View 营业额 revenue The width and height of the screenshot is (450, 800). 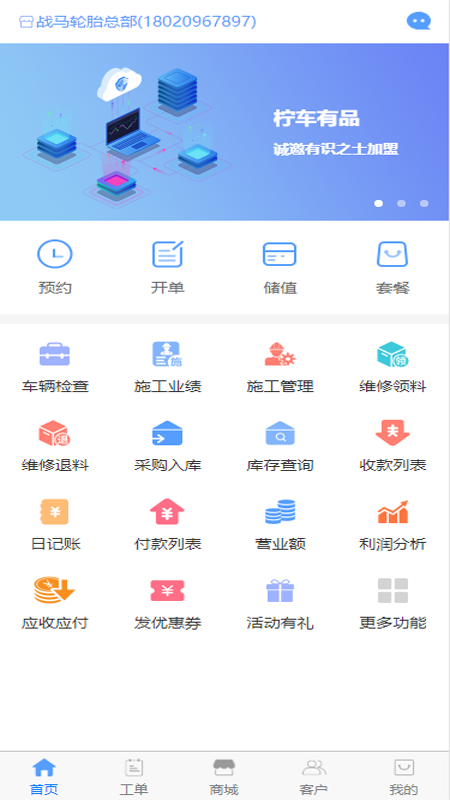tap(280, 525)
